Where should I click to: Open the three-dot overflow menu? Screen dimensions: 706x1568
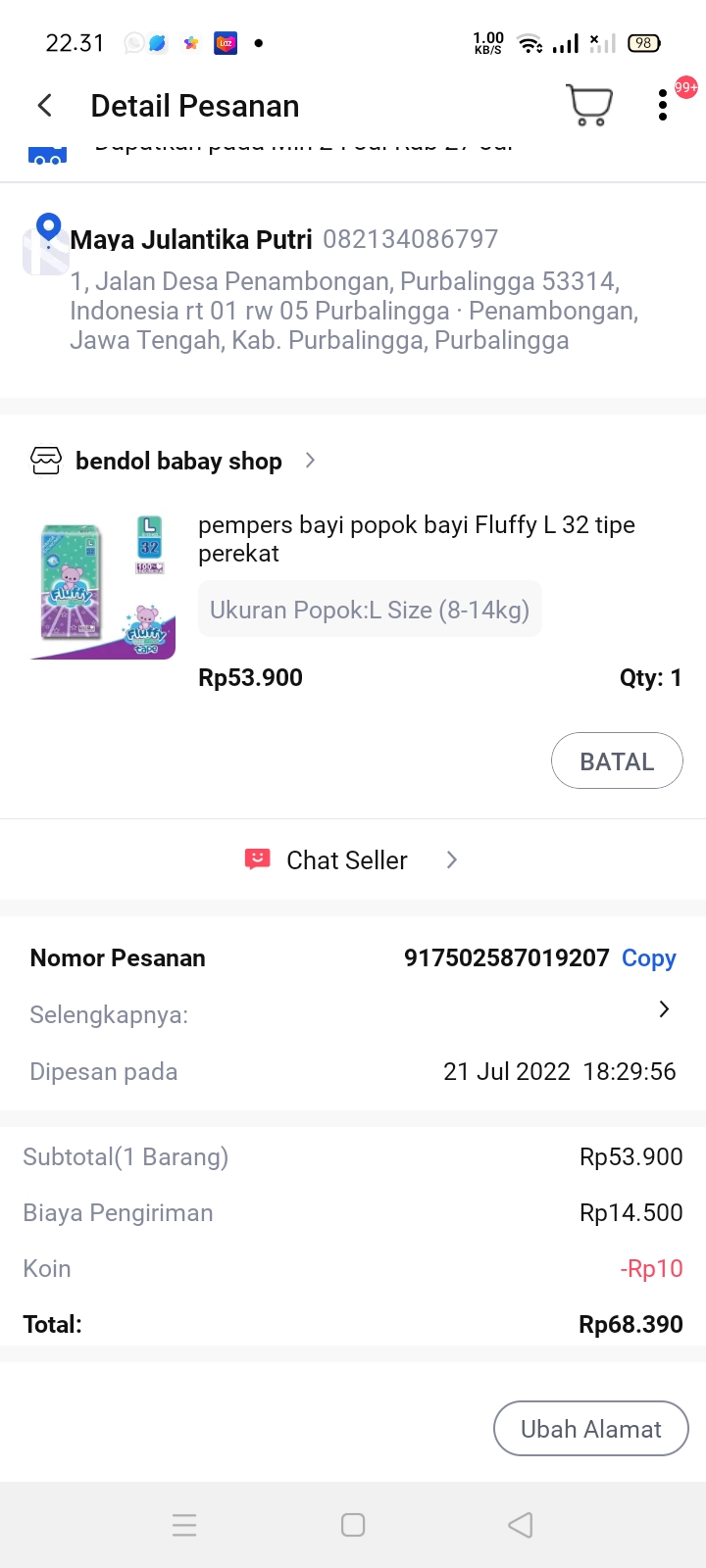(663, 105)
